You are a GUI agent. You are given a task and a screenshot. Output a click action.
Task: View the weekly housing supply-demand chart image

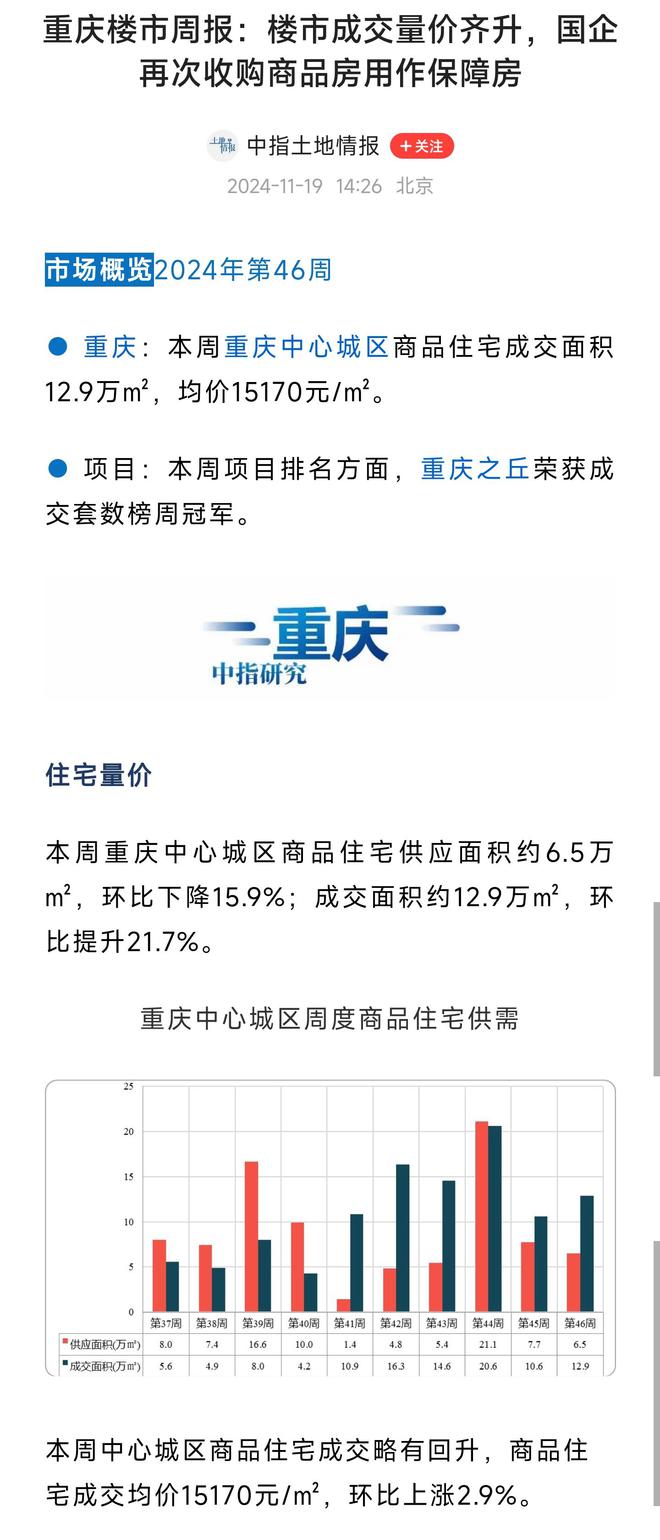330,1226
